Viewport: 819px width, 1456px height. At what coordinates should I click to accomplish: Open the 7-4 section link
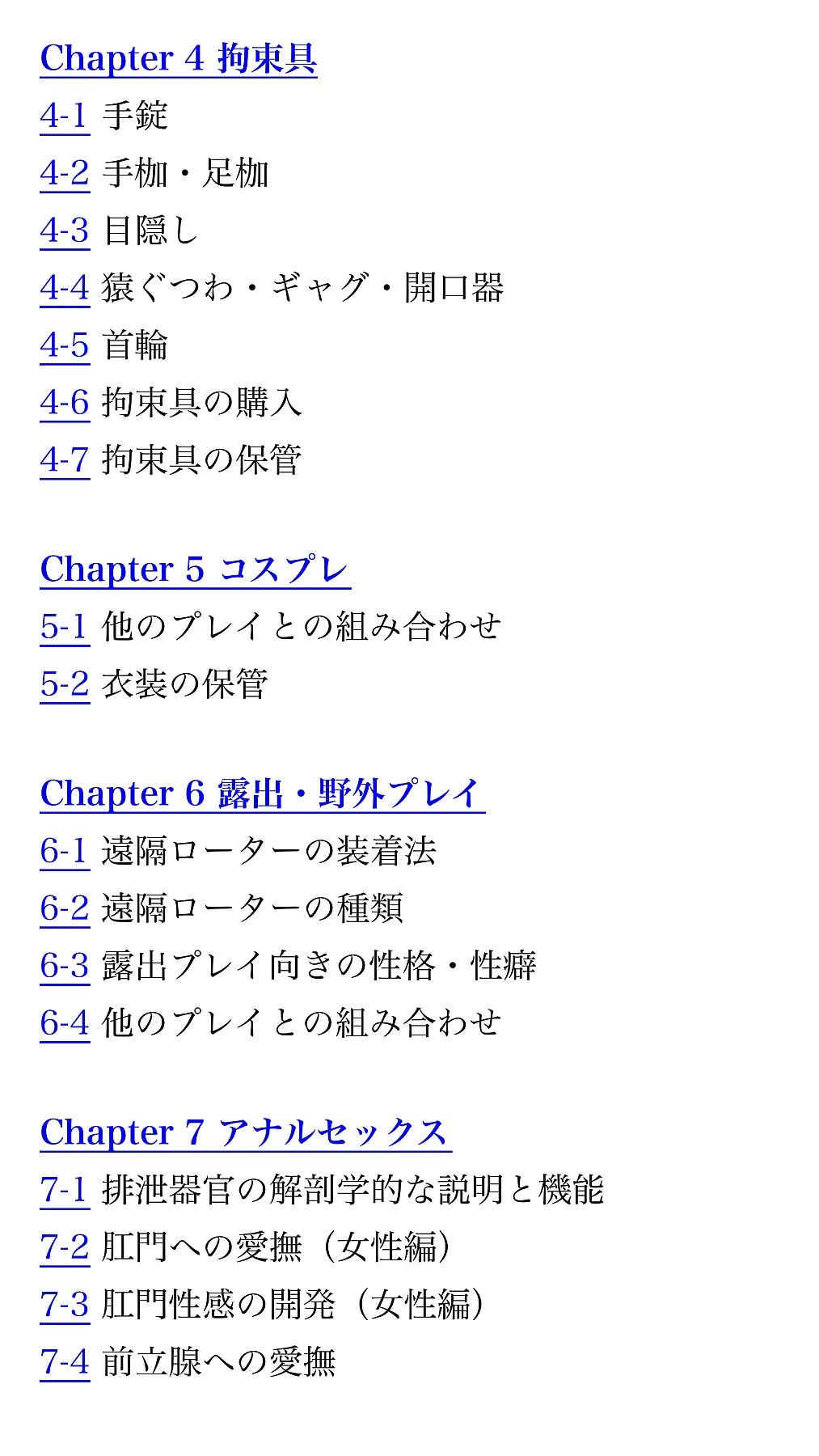(x=65, y=1362)
